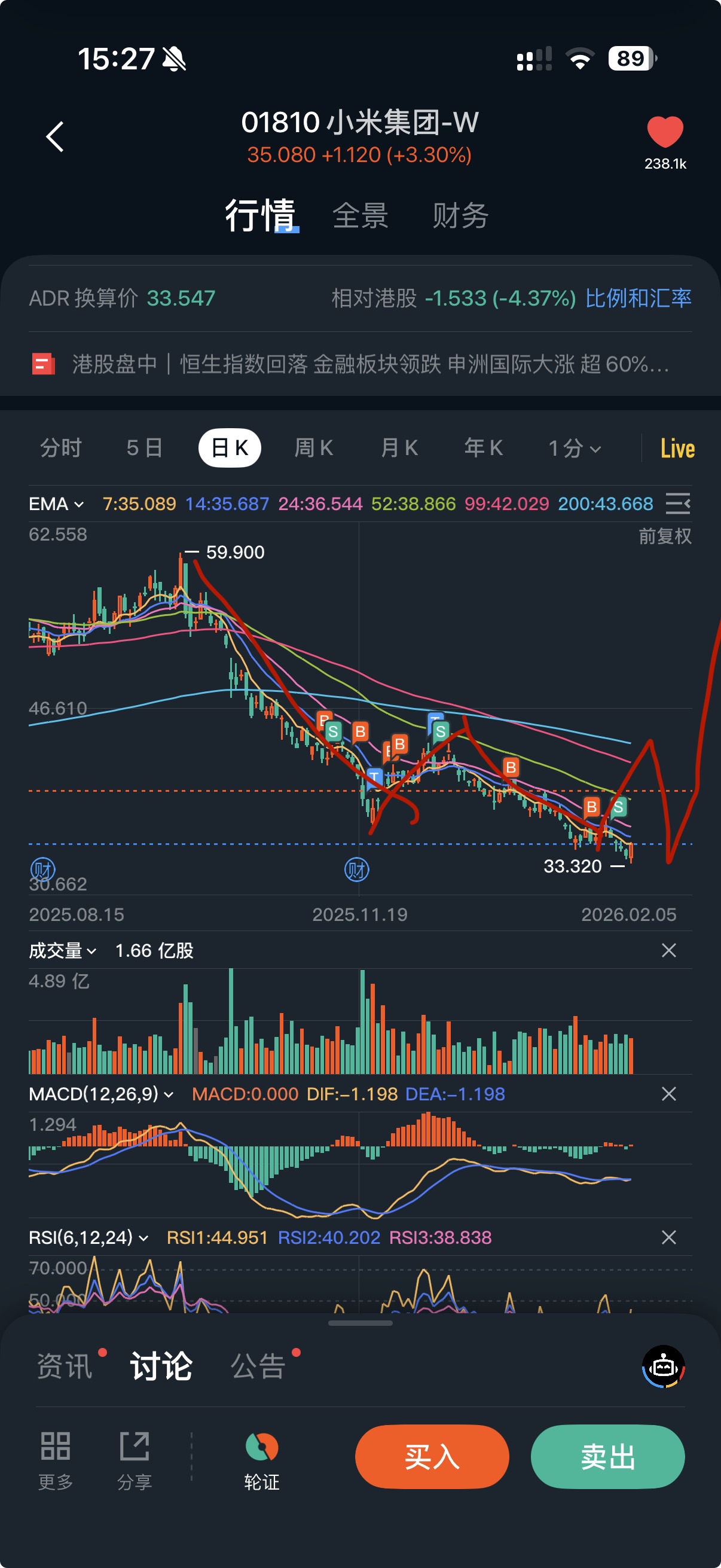Switch to the 全景 tab
This screenshot has width=721, height=1568.
pos(360,216)
